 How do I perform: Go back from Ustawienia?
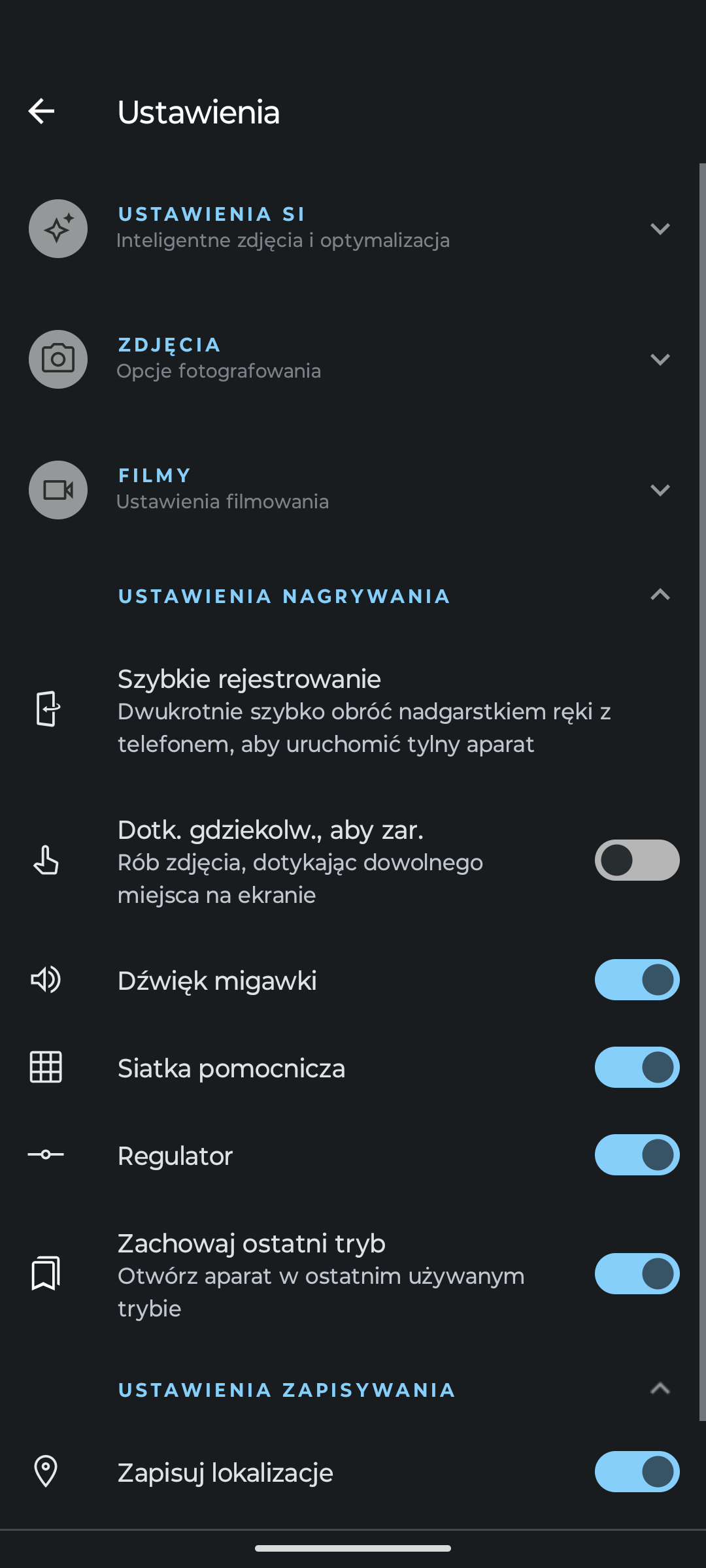coord(41,111)
